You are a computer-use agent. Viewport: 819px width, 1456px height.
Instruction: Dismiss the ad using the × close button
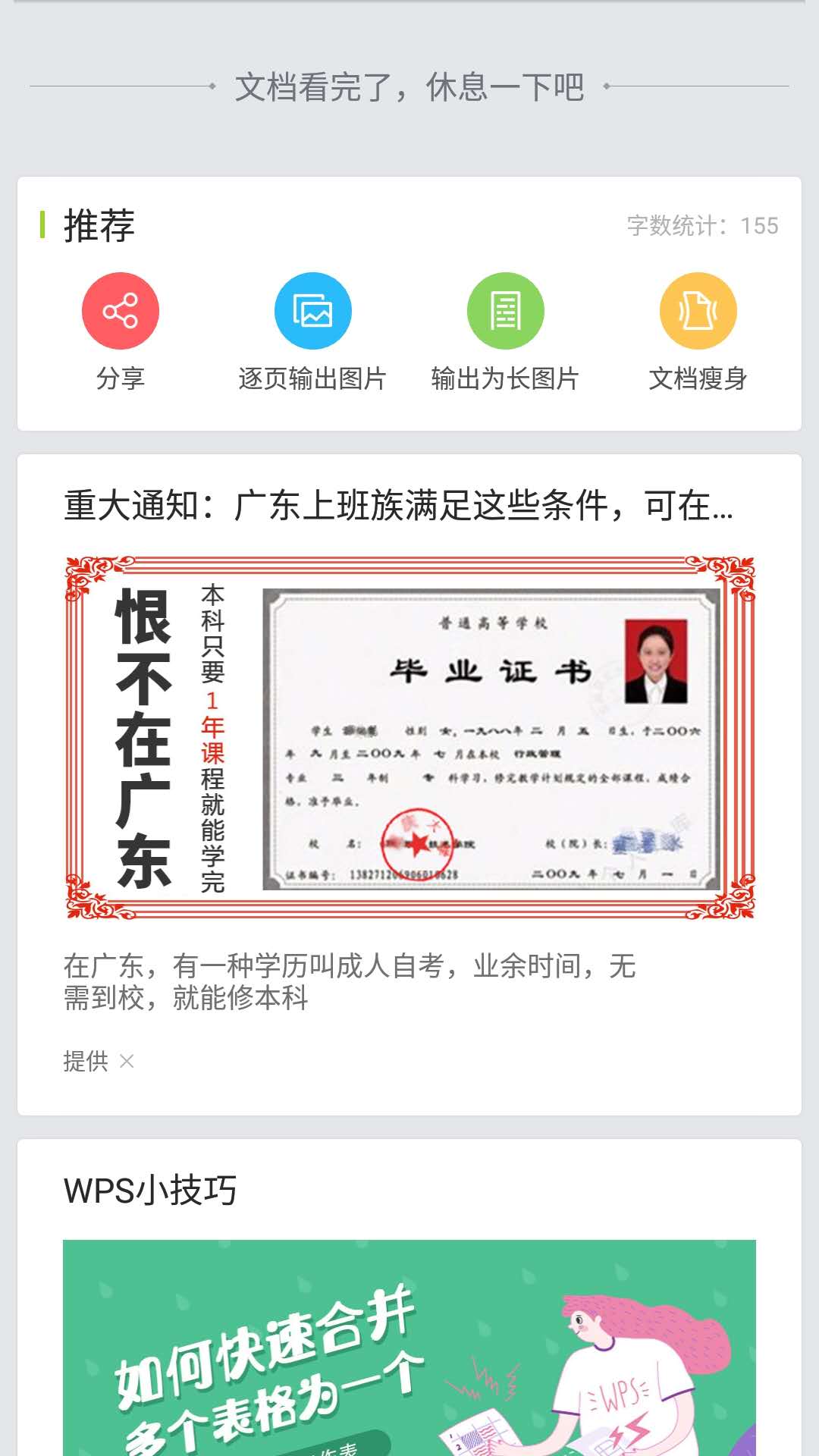tap(127, 1062)
